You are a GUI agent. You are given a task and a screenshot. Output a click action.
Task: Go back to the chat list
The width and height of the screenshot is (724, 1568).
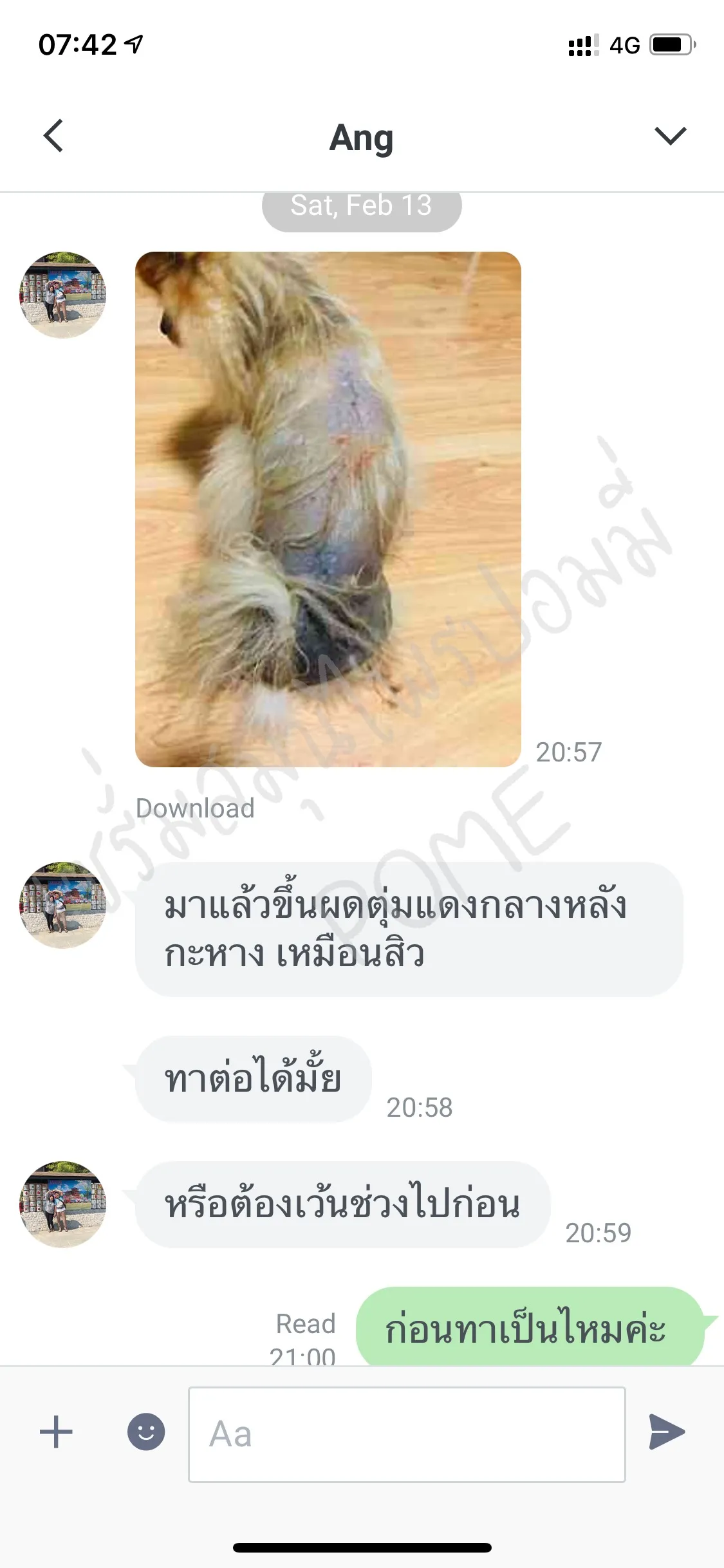click(x=53, y=136)
